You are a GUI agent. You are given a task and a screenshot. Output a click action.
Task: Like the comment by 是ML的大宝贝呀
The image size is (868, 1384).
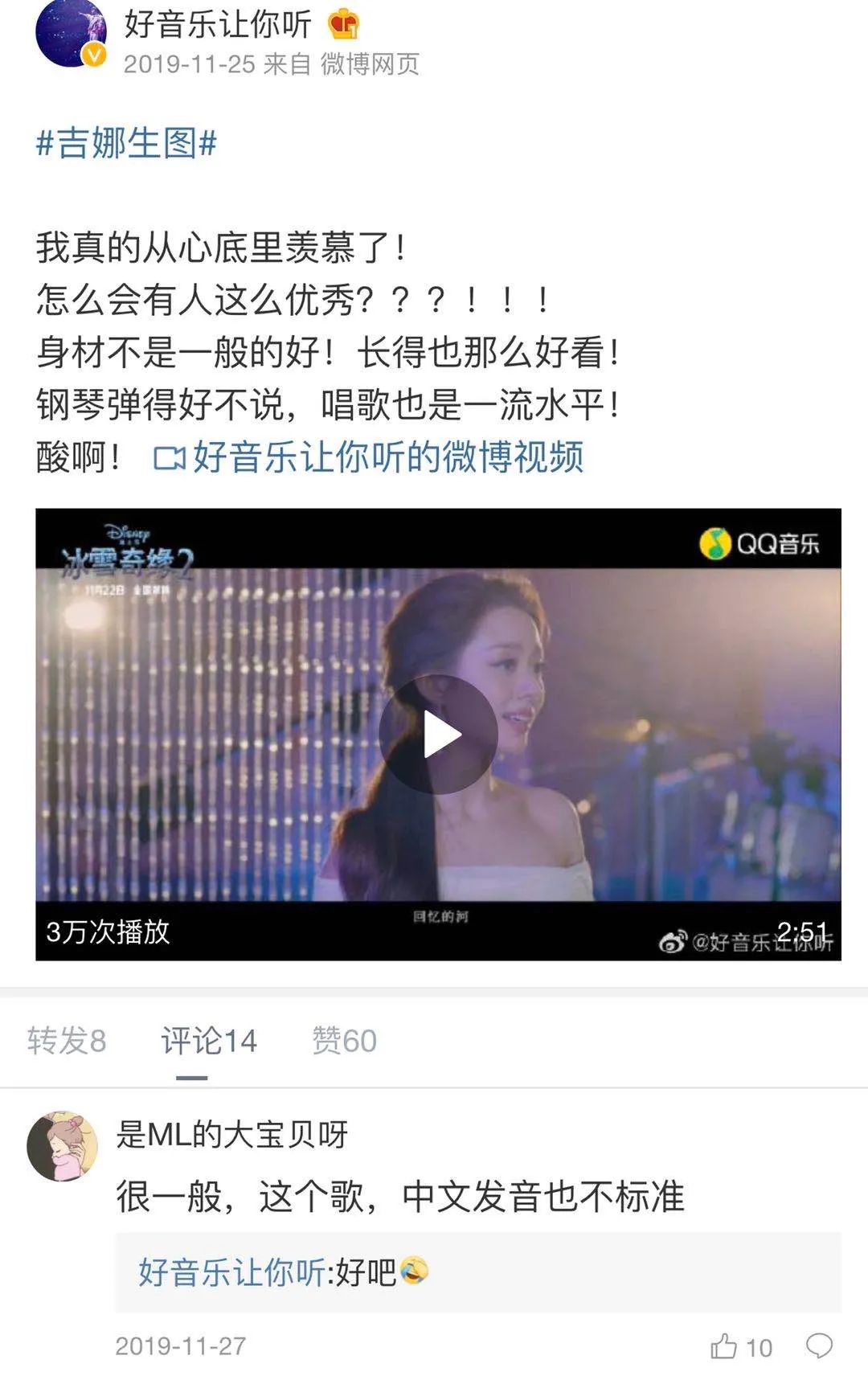(724, 1346)
